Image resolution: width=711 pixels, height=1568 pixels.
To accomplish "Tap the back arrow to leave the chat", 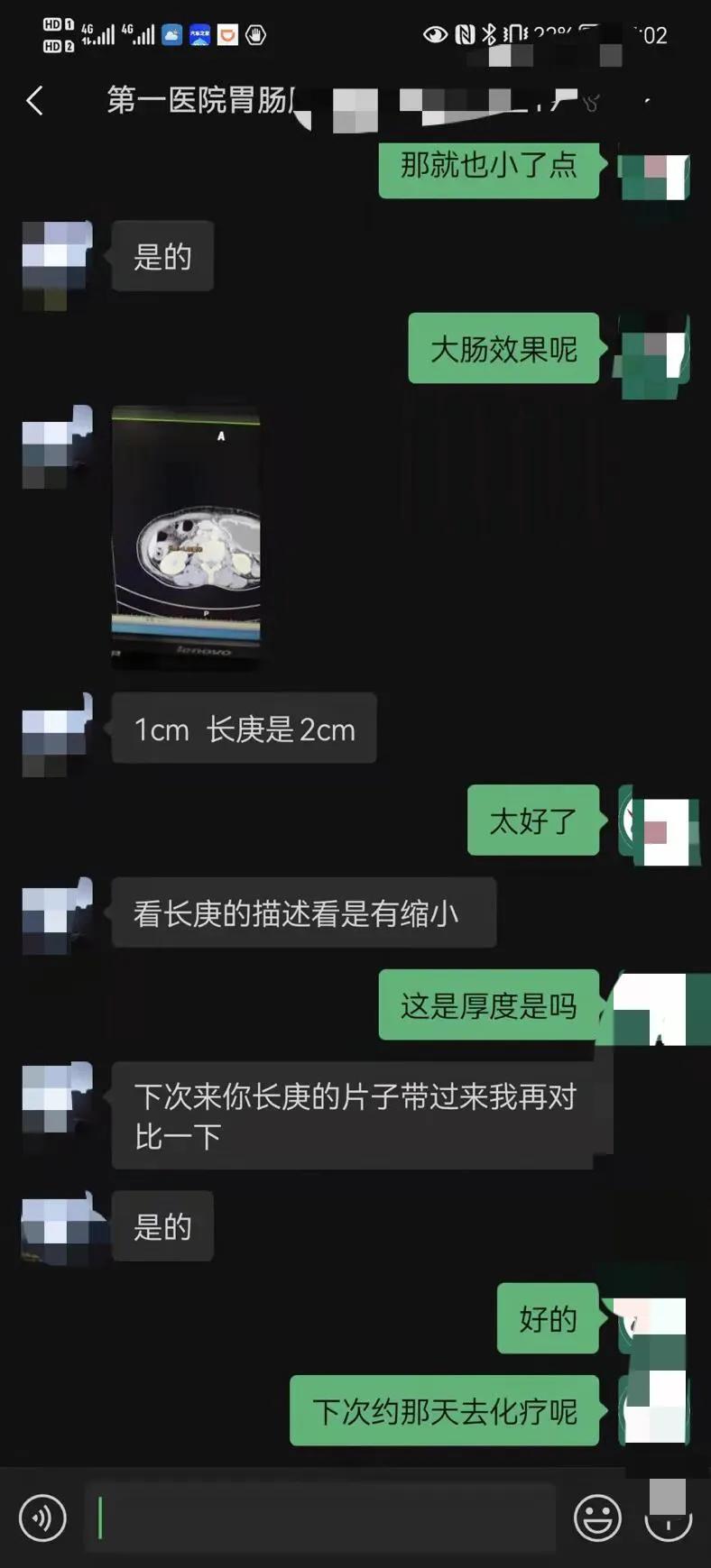I will click(34, 101).
